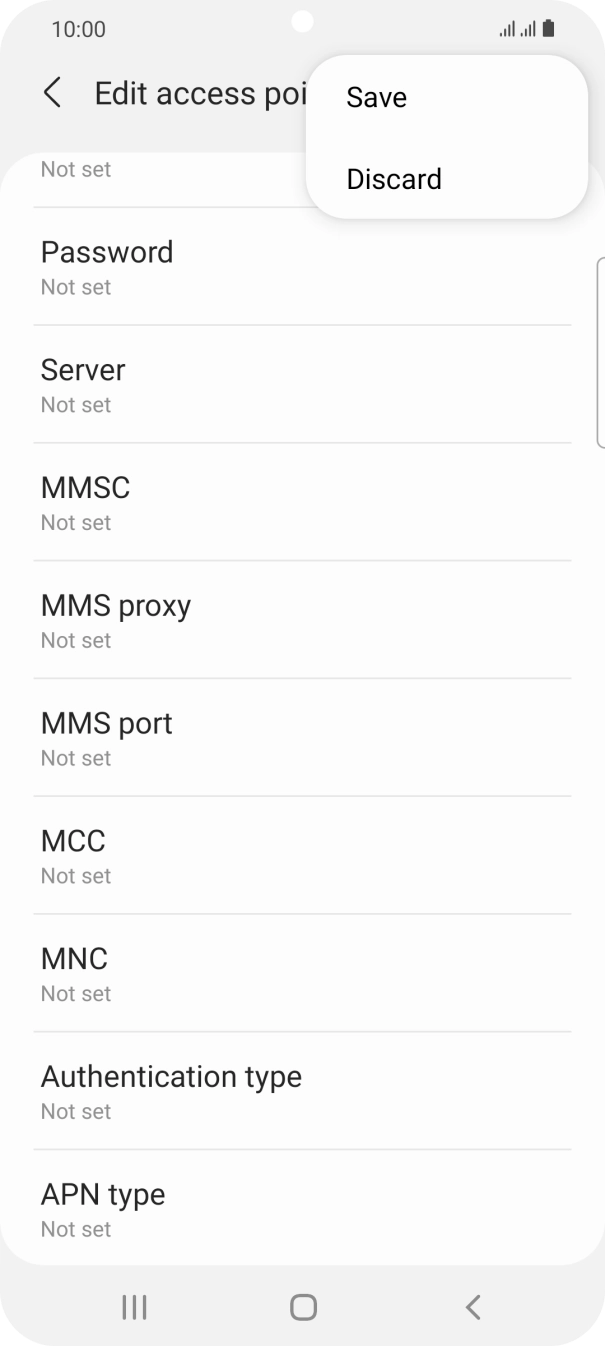Go back from Edit access point

pos(53,94)
